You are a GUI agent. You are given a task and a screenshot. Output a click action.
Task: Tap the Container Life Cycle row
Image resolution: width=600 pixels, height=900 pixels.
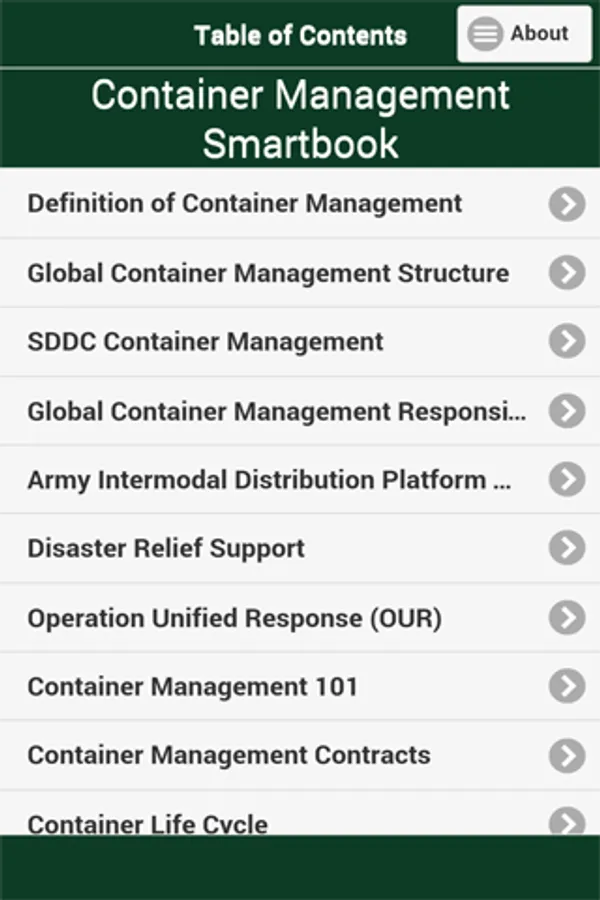click(x=300, y=820)
